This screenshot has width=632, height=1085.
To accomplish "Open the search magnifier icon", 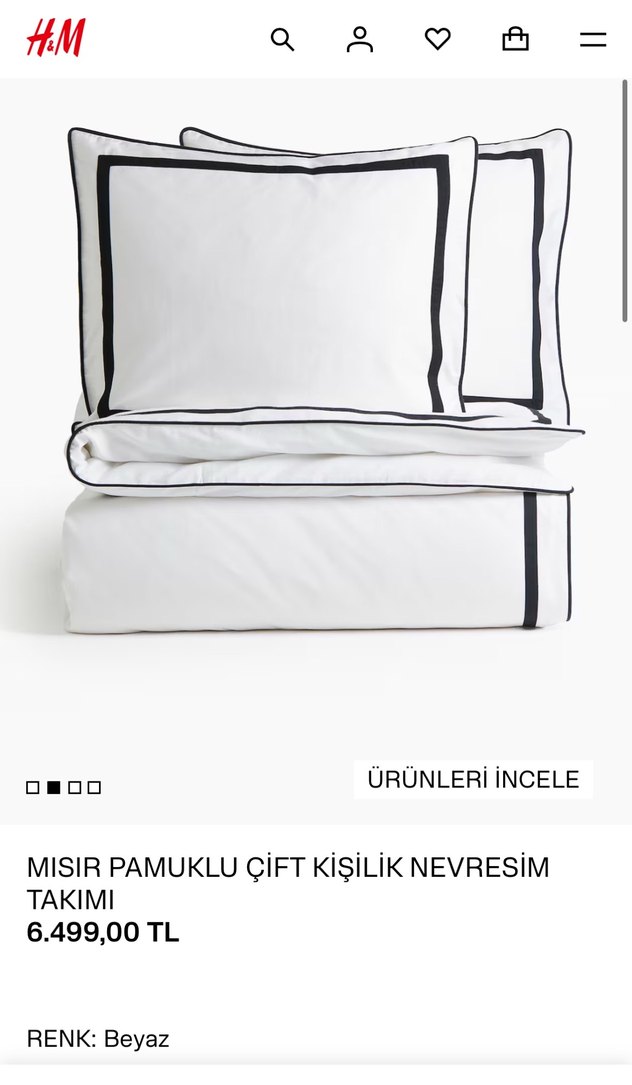I will click(x=283, y=40).
